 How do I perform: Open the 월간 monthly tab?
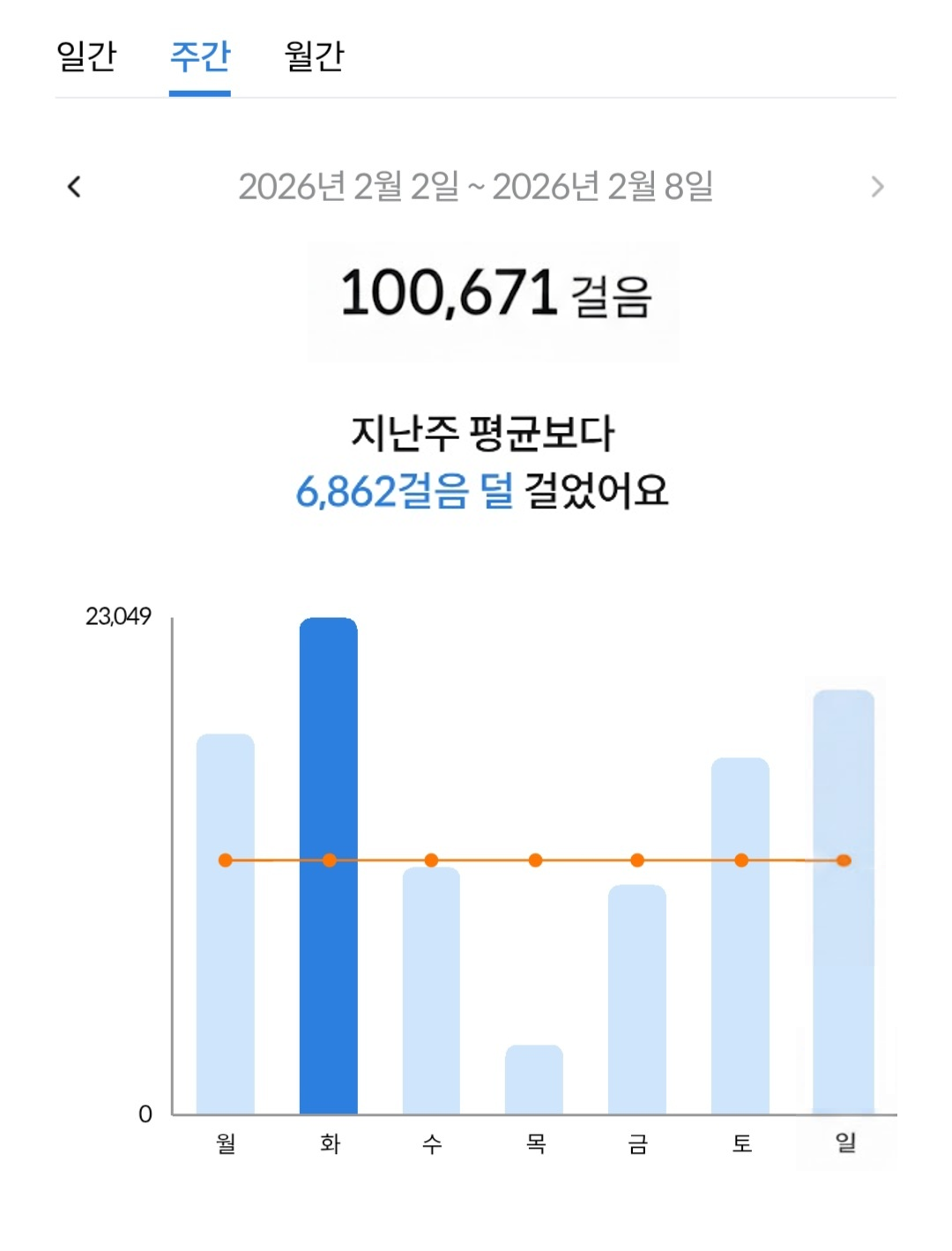coord(314,56)
